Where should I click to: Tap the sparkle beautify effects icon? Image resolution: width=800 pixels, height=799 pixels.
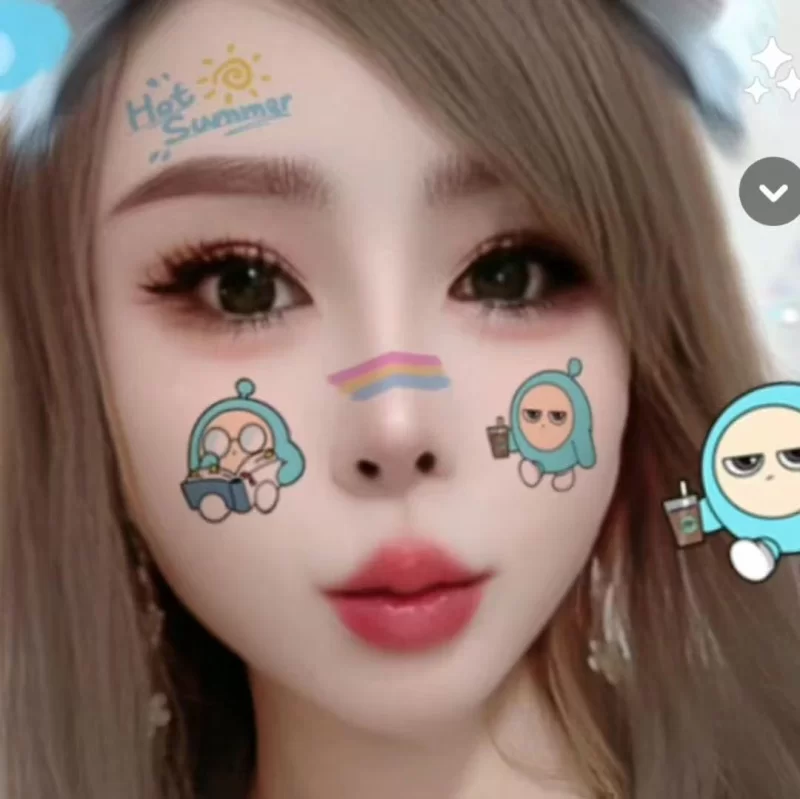point(772,70)
